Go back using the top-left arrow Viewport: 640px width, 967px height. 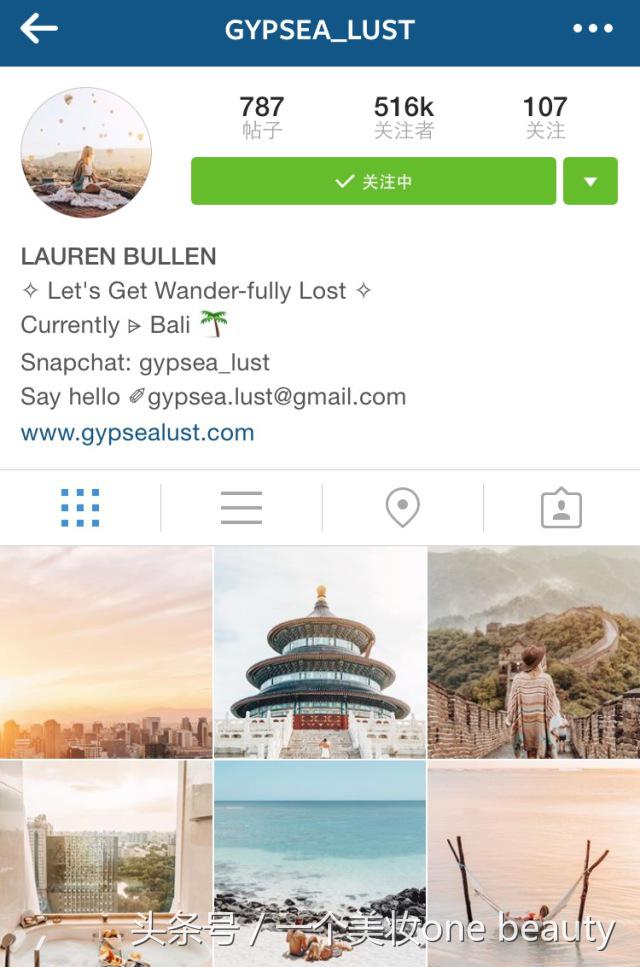click(38, 29)
